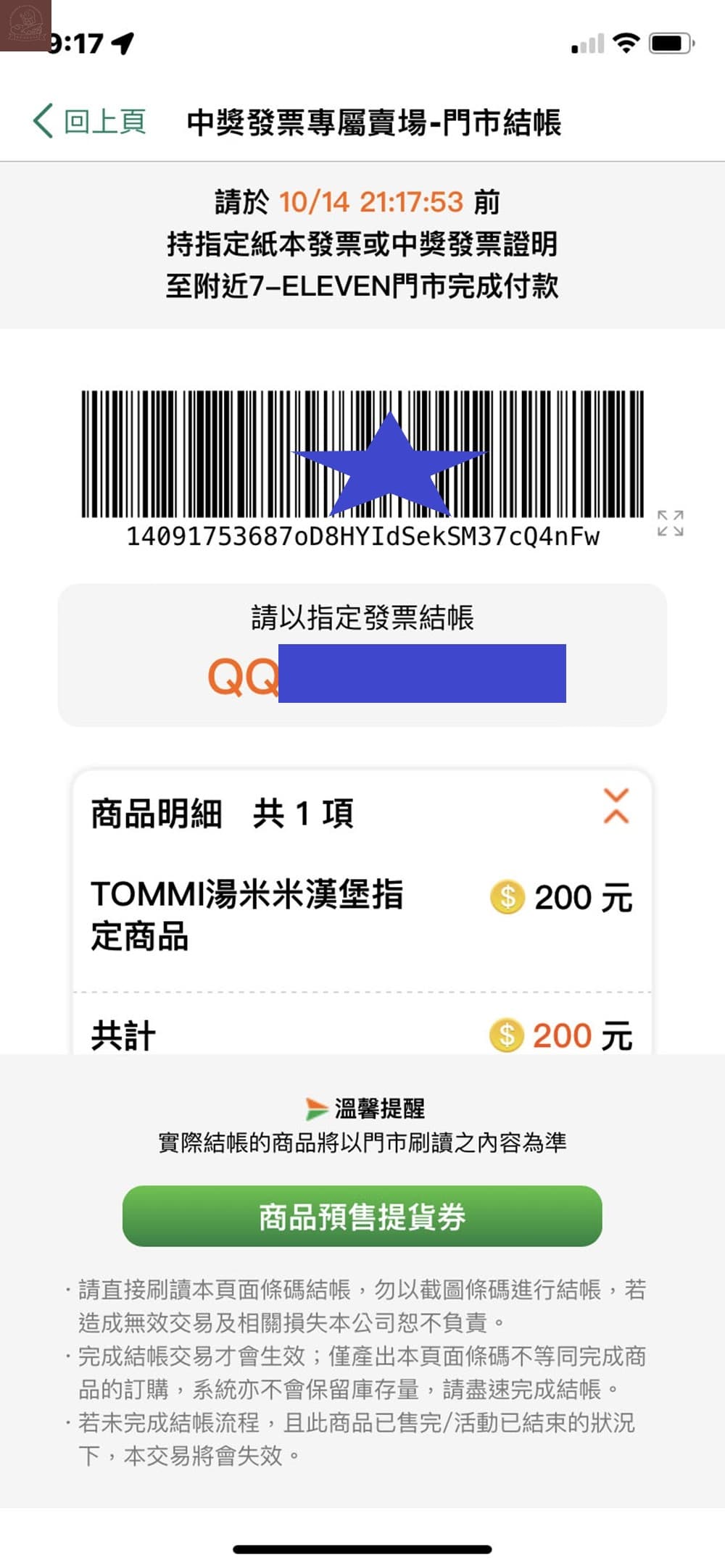
Task: Tap the 9:17 clock in the status bar
Action: (76, 41)
